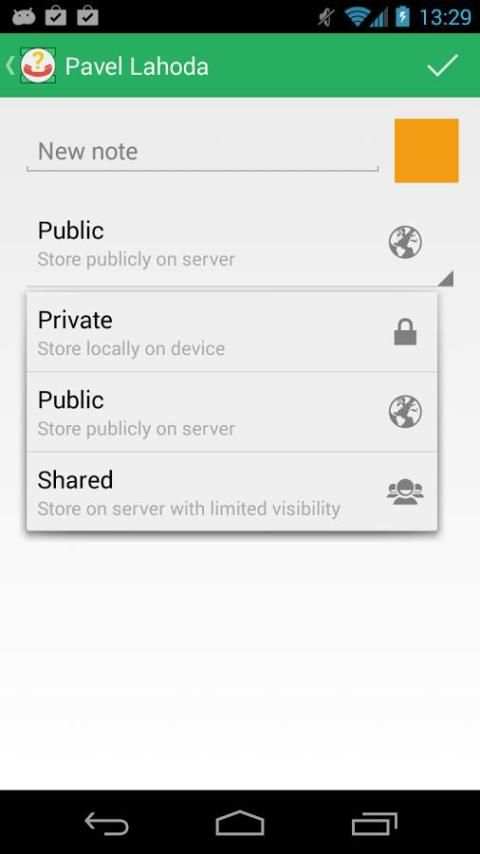
Task: Go to the home screen
Action: pyautogui.click(x=240, y=823)
